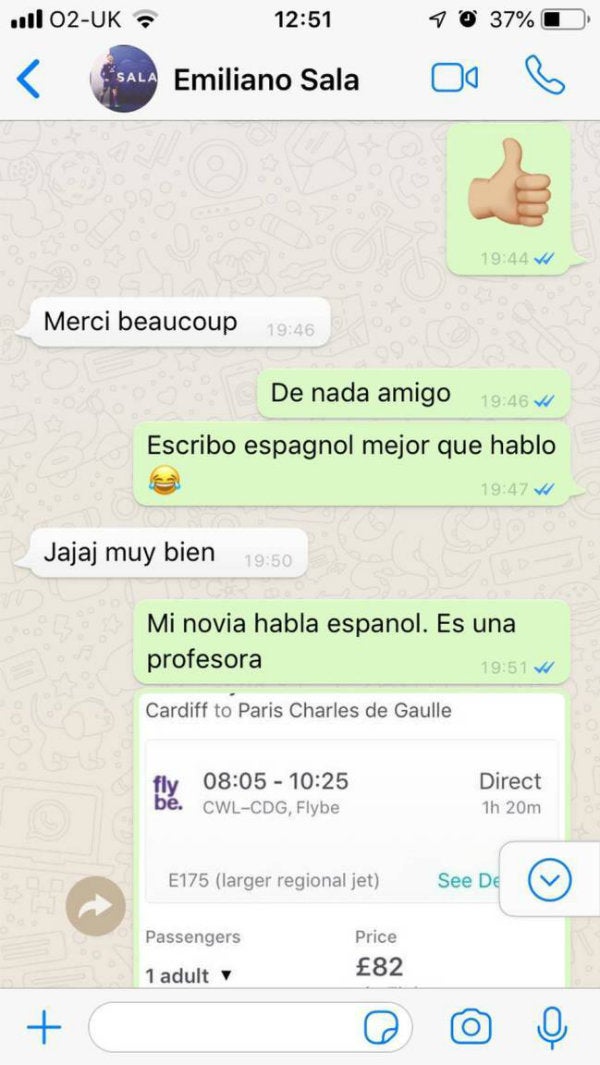Start a video call with Emiliano Sala

coord(454,78)
